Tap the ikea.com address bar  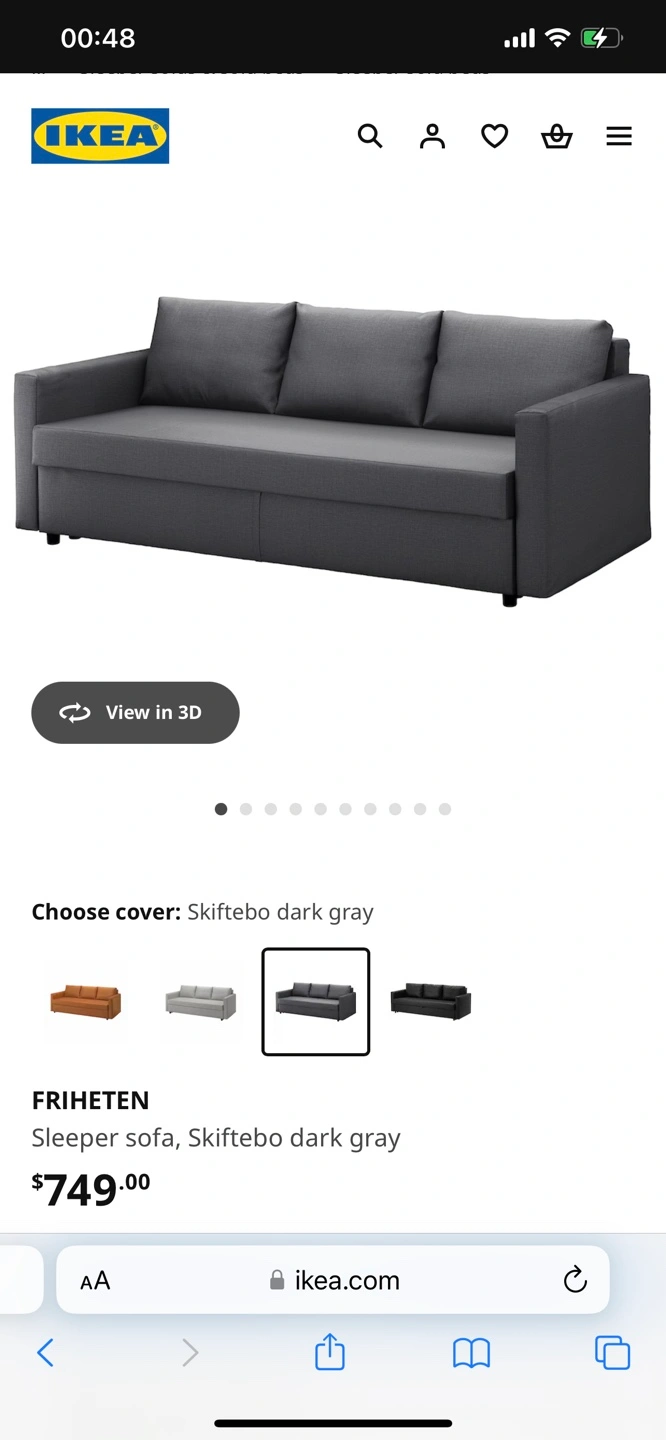[335, 1280]
